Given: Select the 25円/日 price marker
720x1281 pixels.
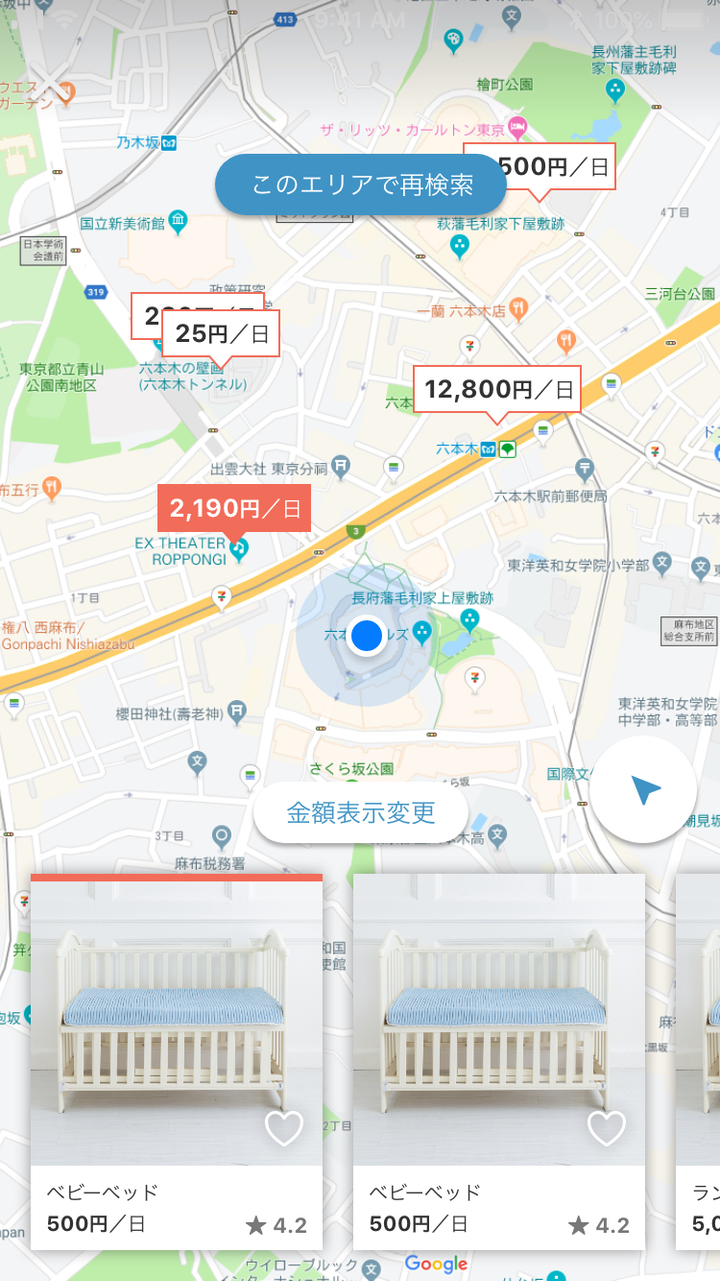Looking at the screenshot, I should click(x=222, y=334).
